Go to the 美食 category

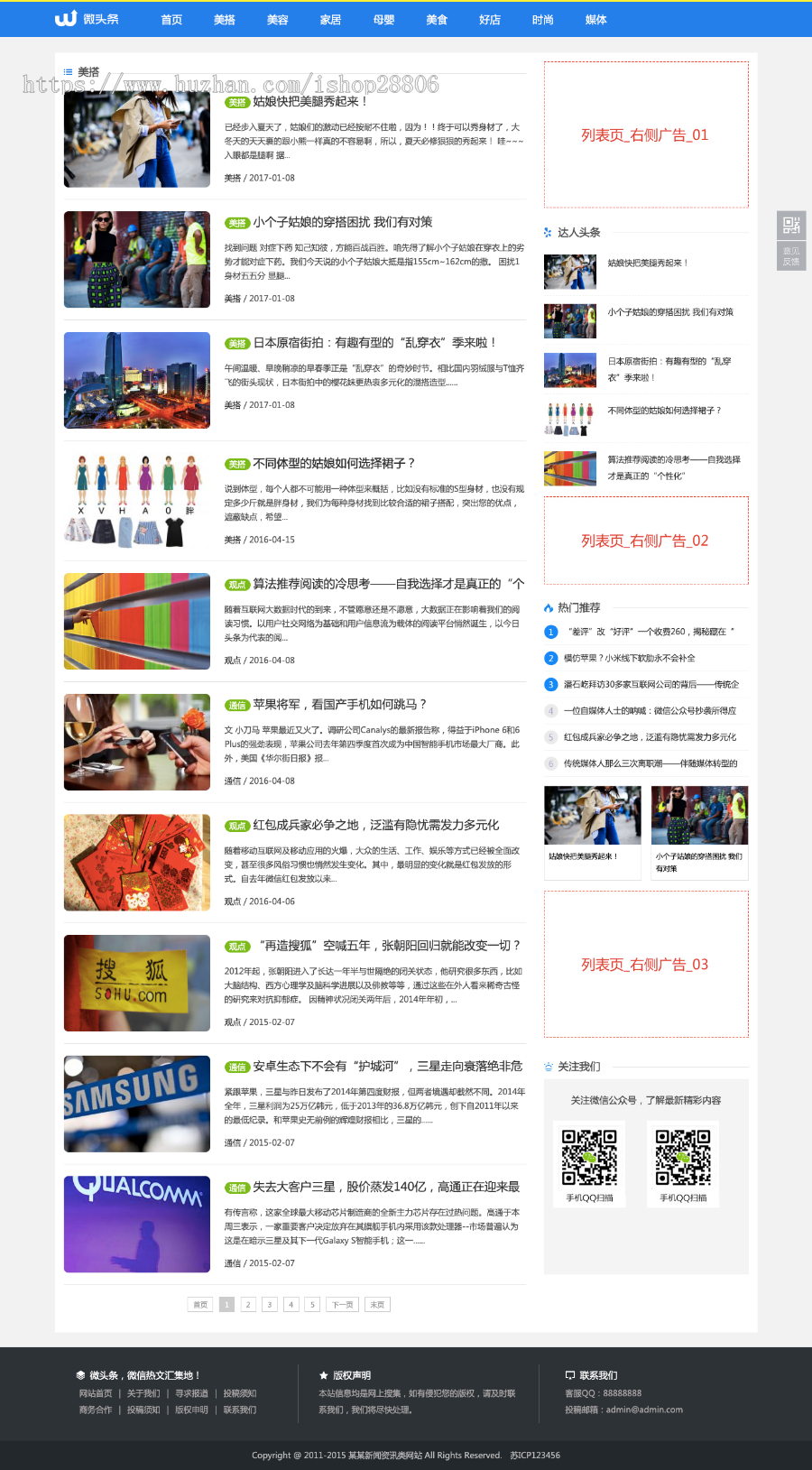coord(437,19)
